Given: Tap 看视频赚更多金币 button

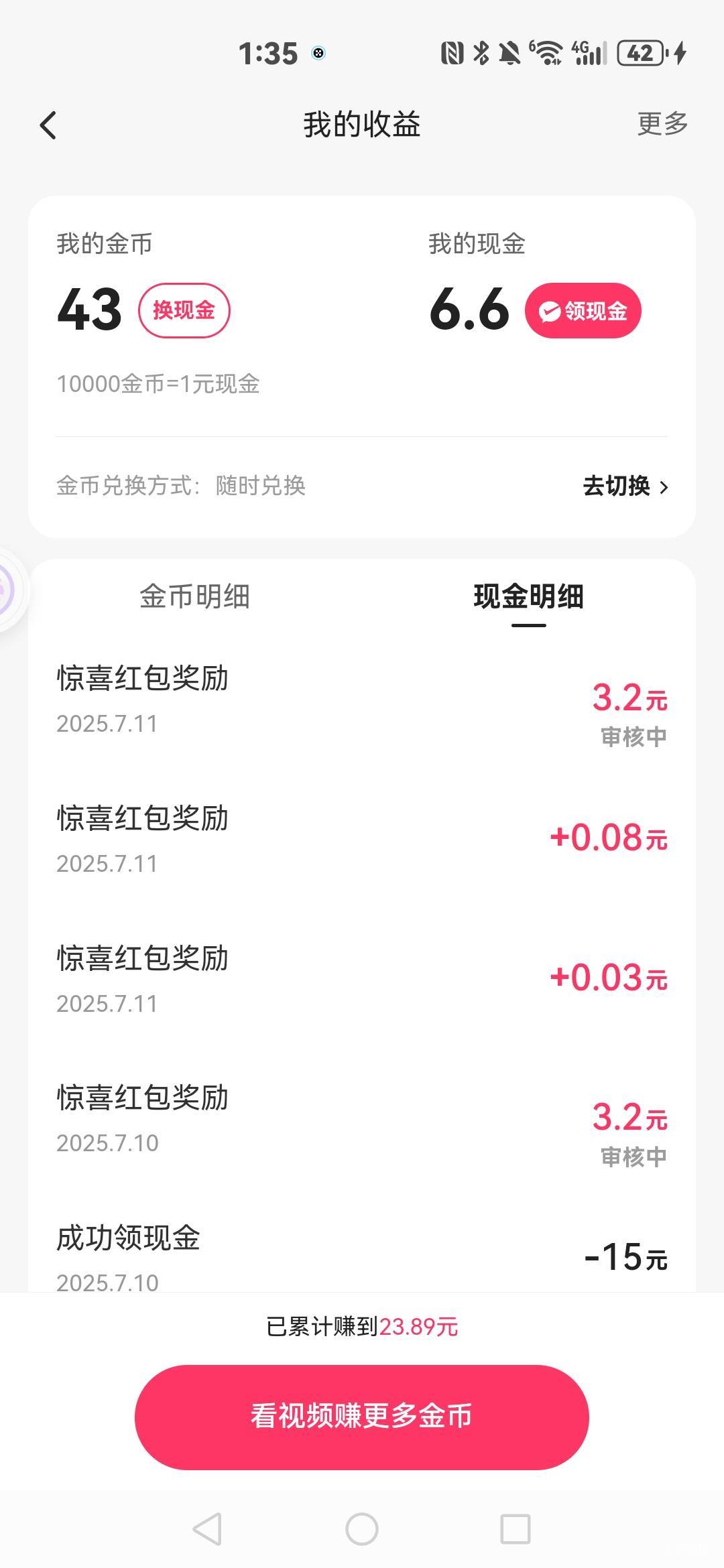Looking at the screenshot, I should click(362, 1417).
